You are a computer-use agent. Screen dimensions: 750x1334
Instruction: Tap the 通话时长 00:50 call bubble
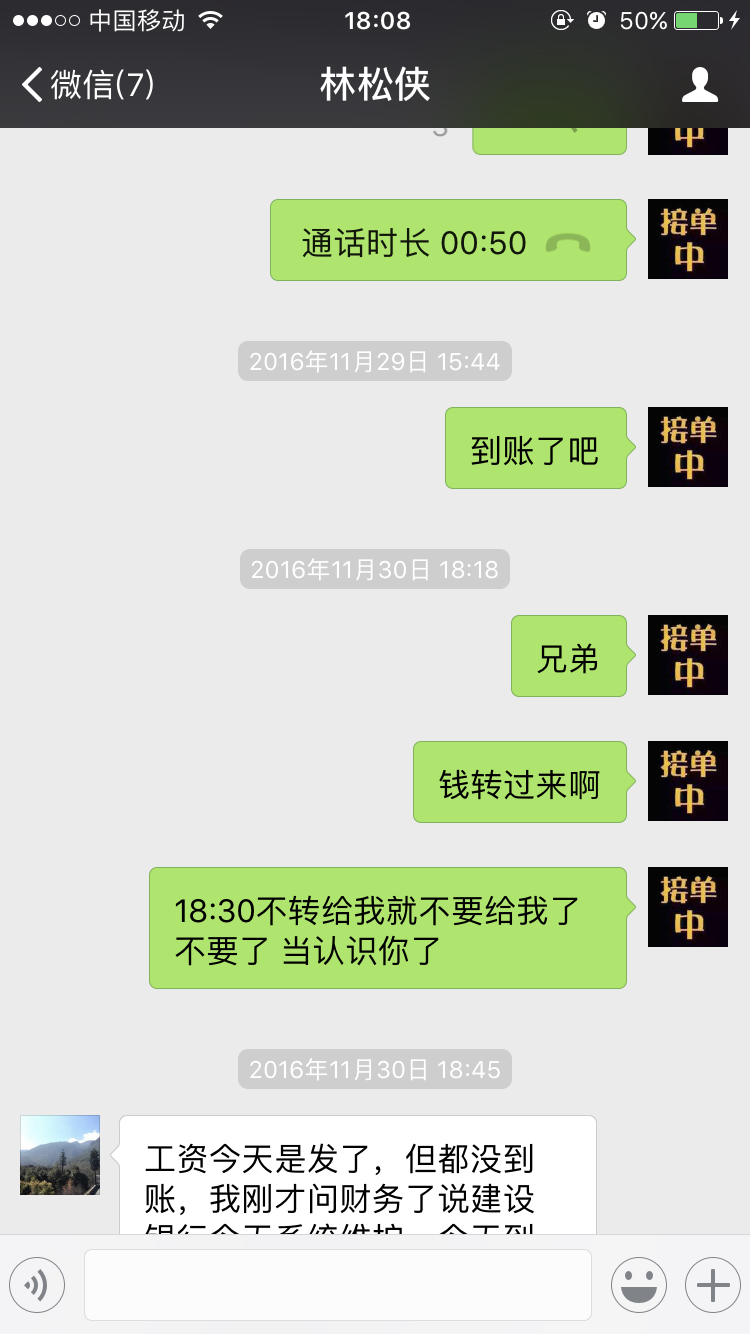(x=448, y=241)
